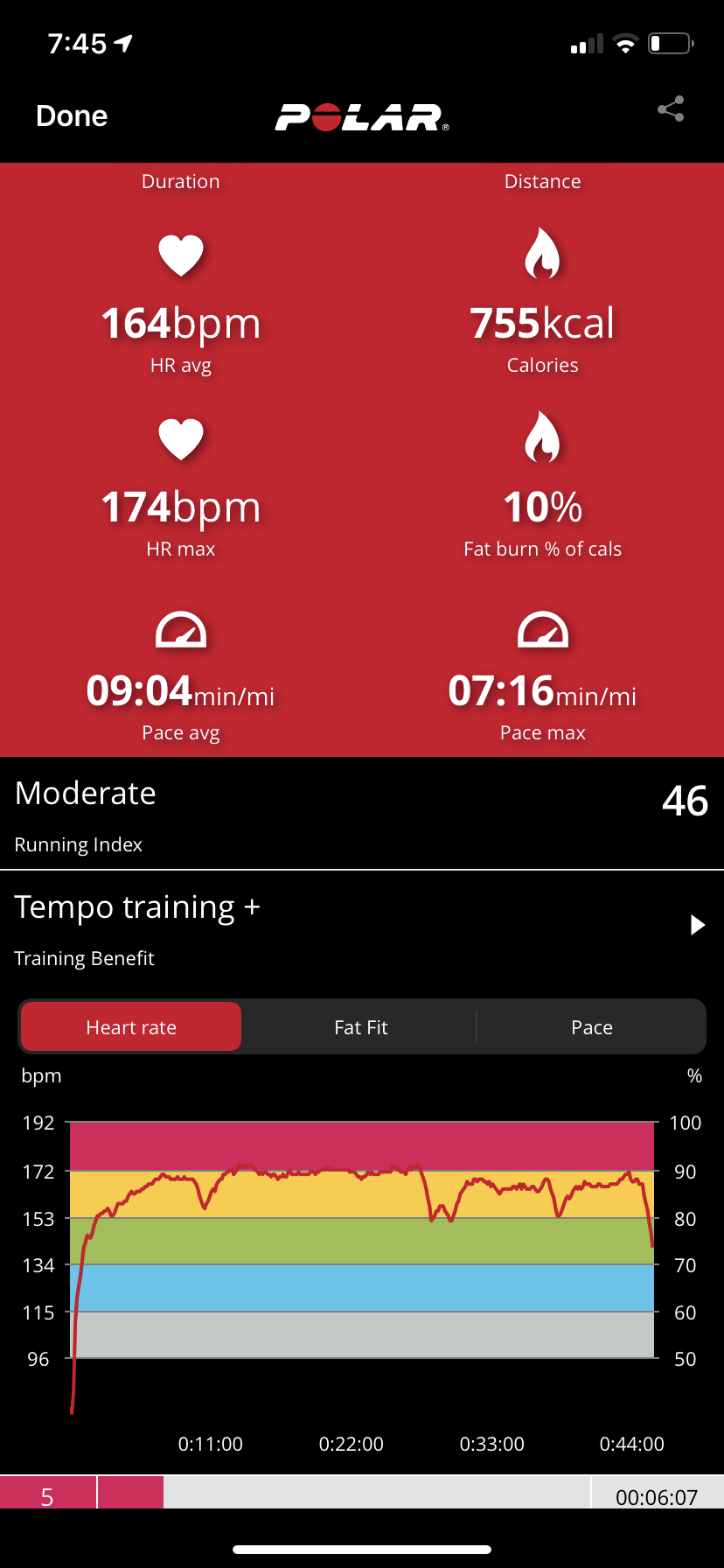The width and height of the screenshot is (724, 1568).
Task: Switch to the Fat Fit graph
Action: tap(360, 1026)
